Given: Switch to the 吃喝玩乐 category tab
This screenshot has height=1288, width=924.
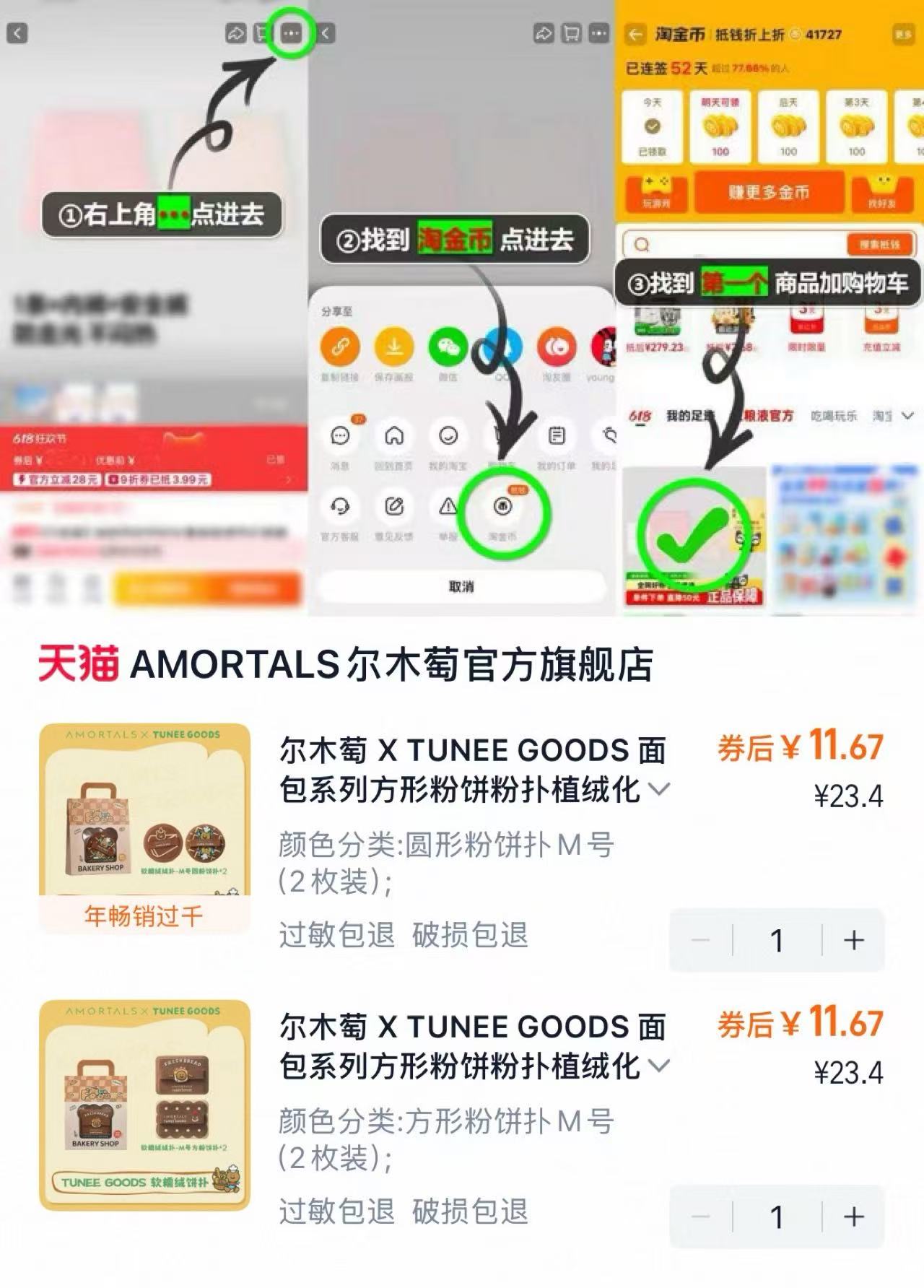Looking at the screenshot, I should tap(833, 415).
